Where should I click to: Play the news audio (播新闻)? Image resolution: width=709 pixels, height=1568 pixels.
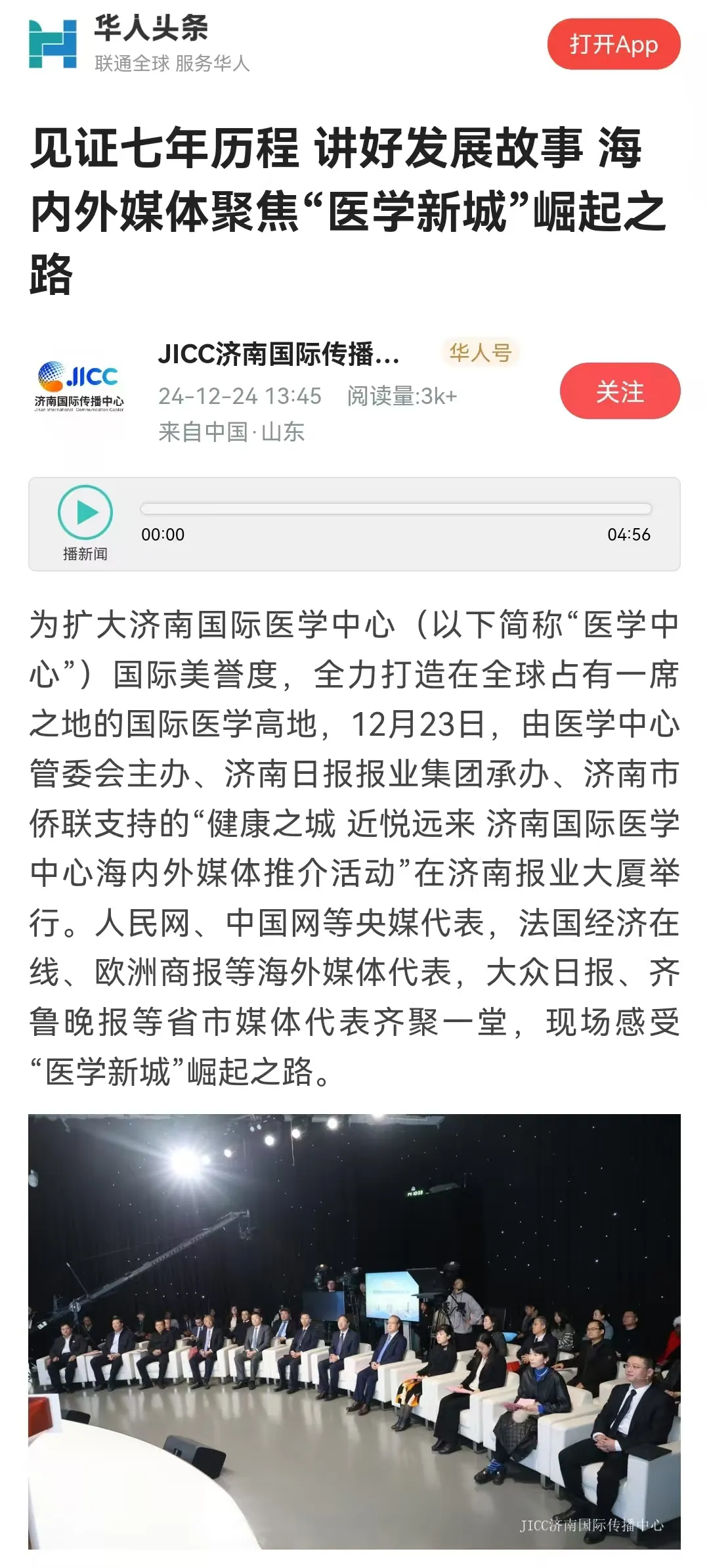pos(85,512)
